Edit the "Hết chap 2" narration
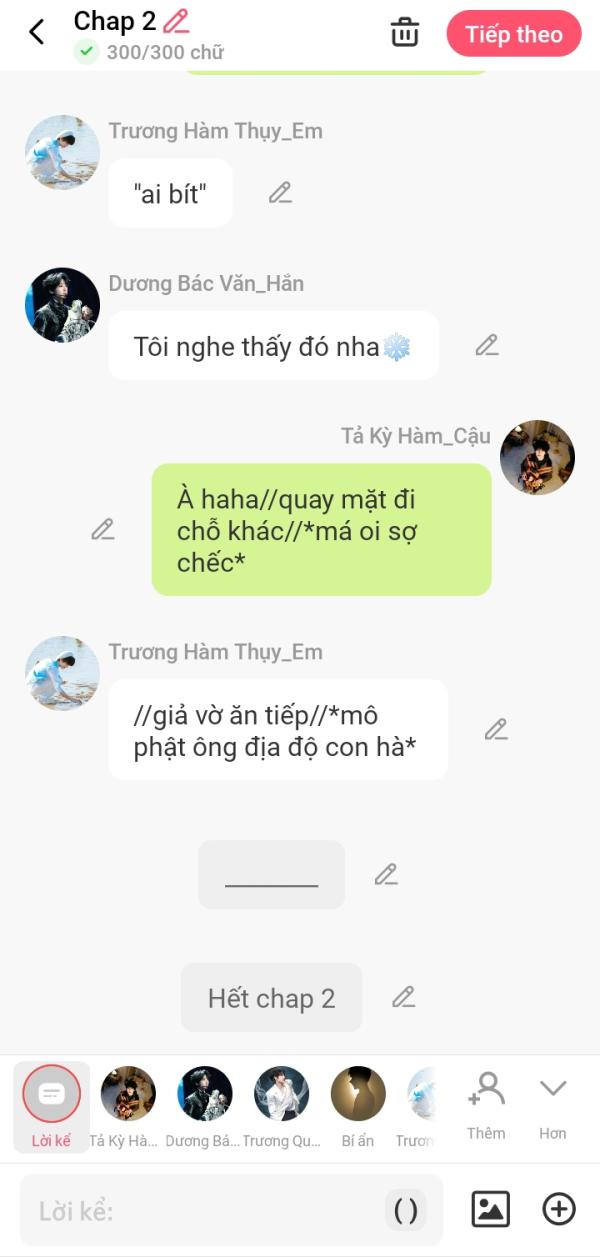The height and width of the screenshot is (1257, 600). tap(403, 997)
